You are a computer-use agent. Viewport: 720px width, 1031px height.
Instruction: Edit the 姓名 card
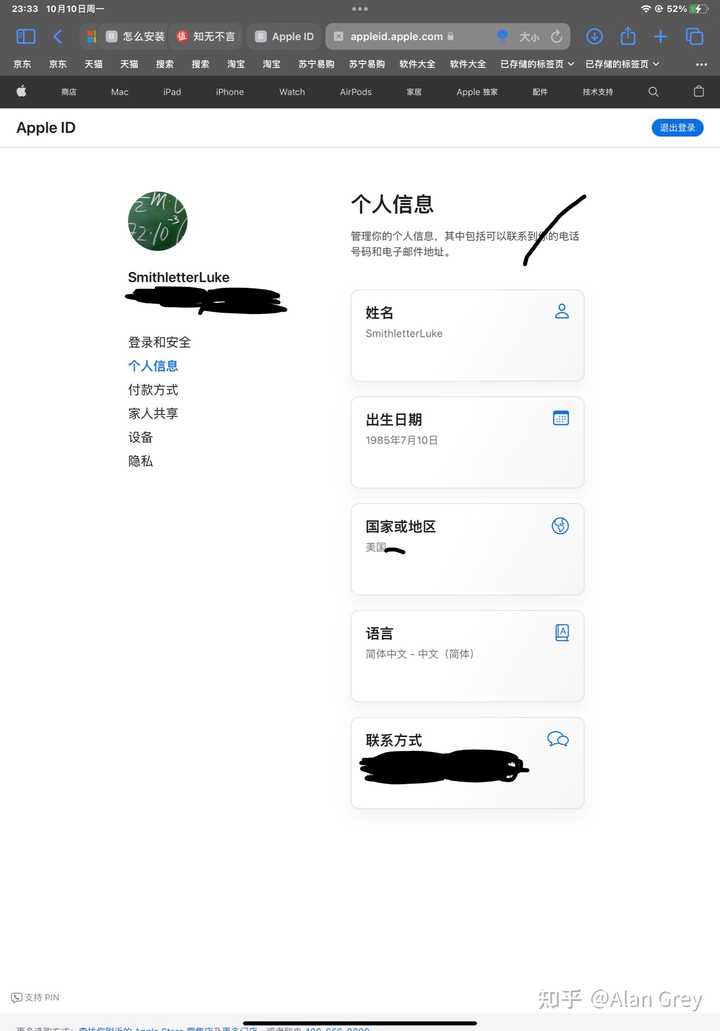click(467, 335)
